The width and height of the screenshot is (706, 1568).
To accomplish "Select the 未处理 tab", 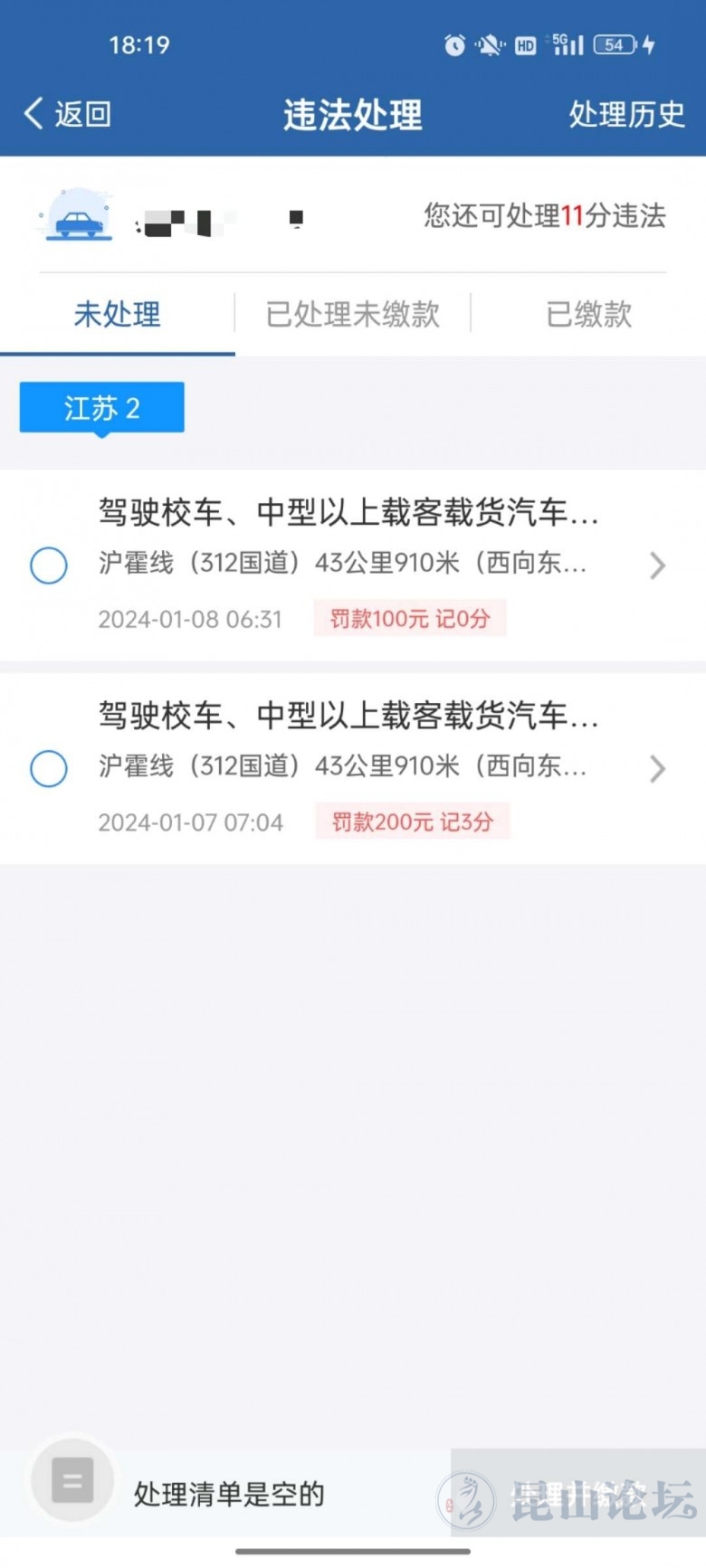I will click(x=117, y=314).
